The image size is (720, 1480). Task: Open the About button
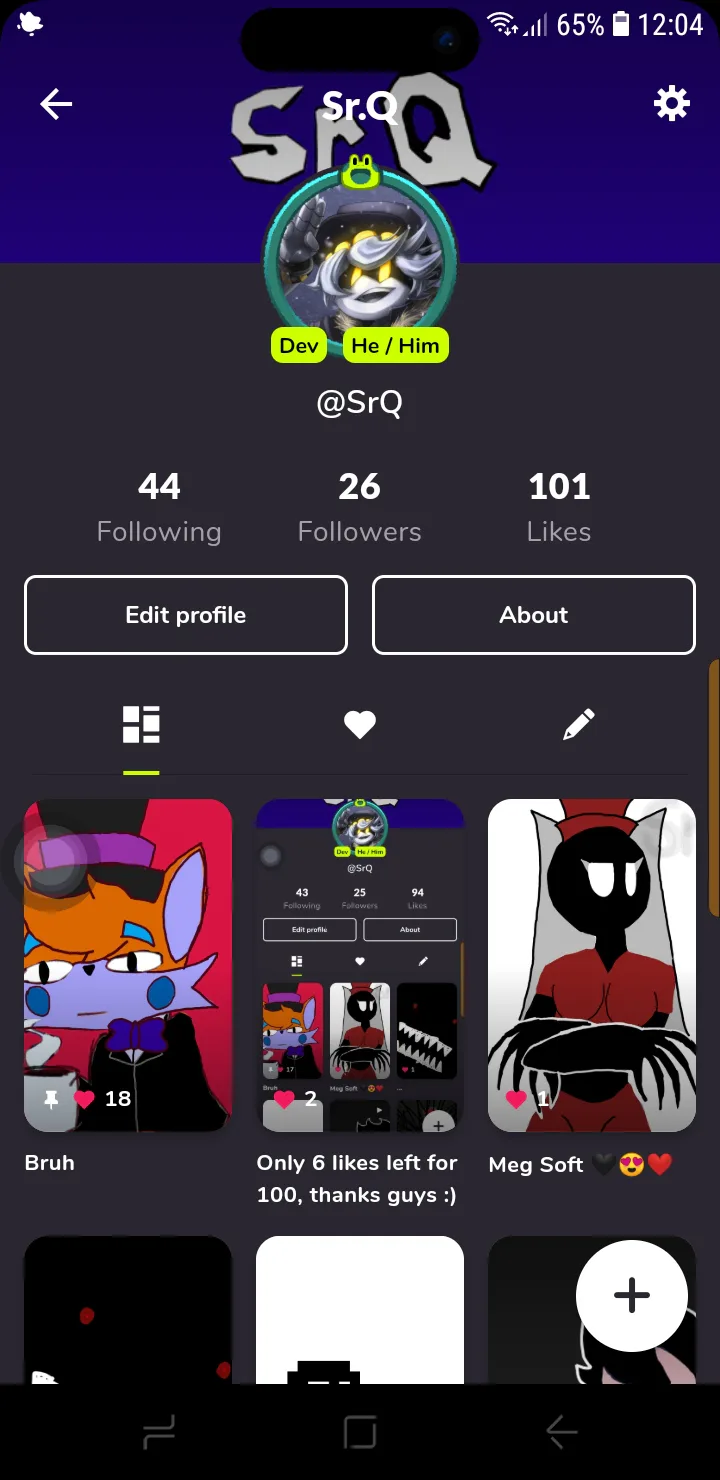[534, 615]
